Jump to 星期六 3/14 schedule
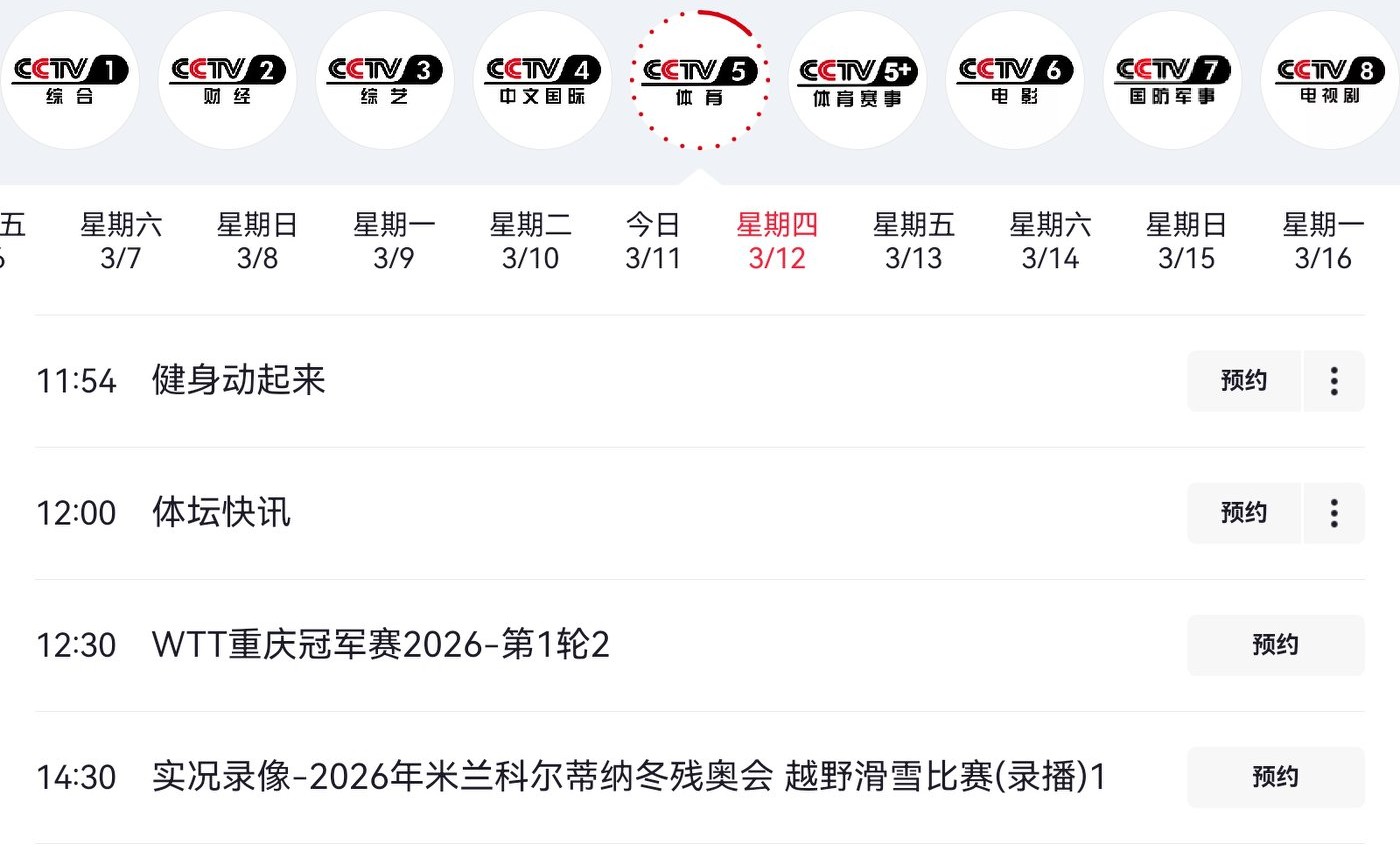This screenshot has width=1400, height=863. click(1050, 241)
